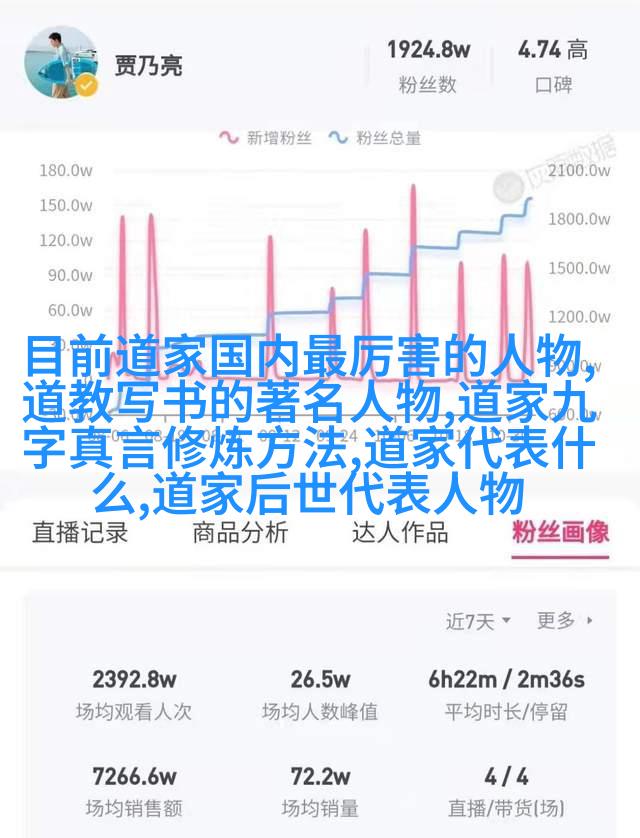The width and height of the screenshot is (640, 838).
Task: Select the 粉丝画像 tab
Action: pos(560,533)
